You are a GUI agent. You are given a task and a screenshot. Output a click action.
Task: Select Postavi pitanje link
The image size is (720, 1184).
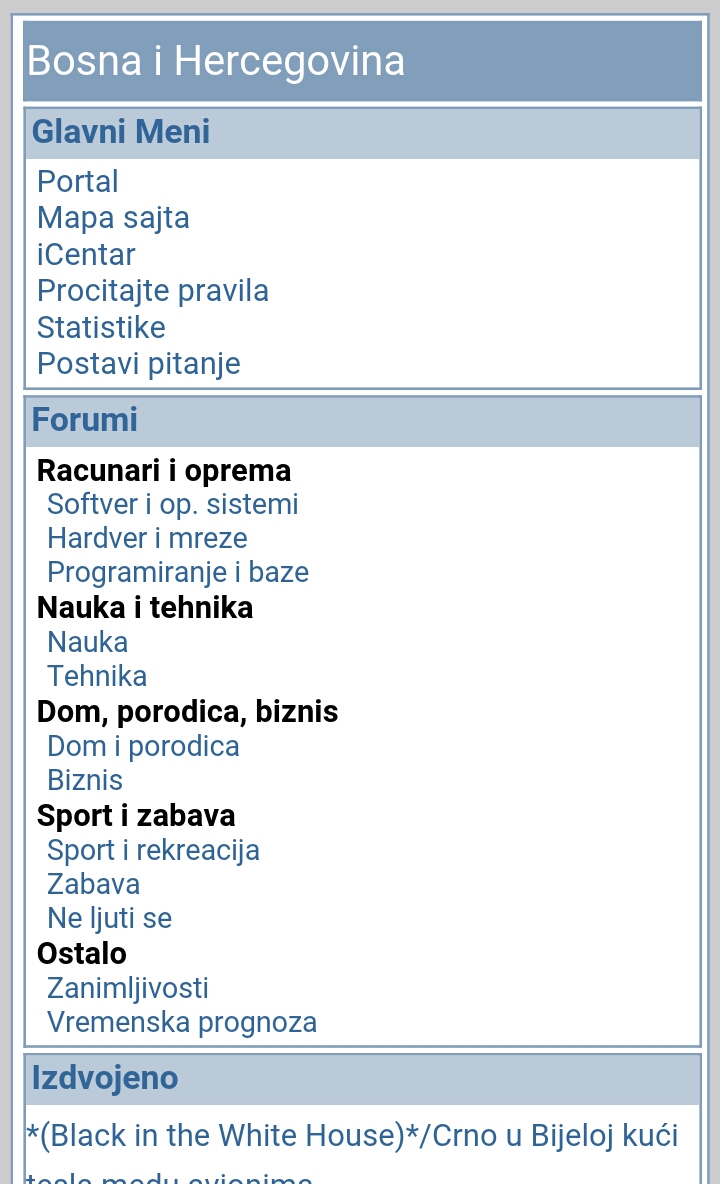139,364
